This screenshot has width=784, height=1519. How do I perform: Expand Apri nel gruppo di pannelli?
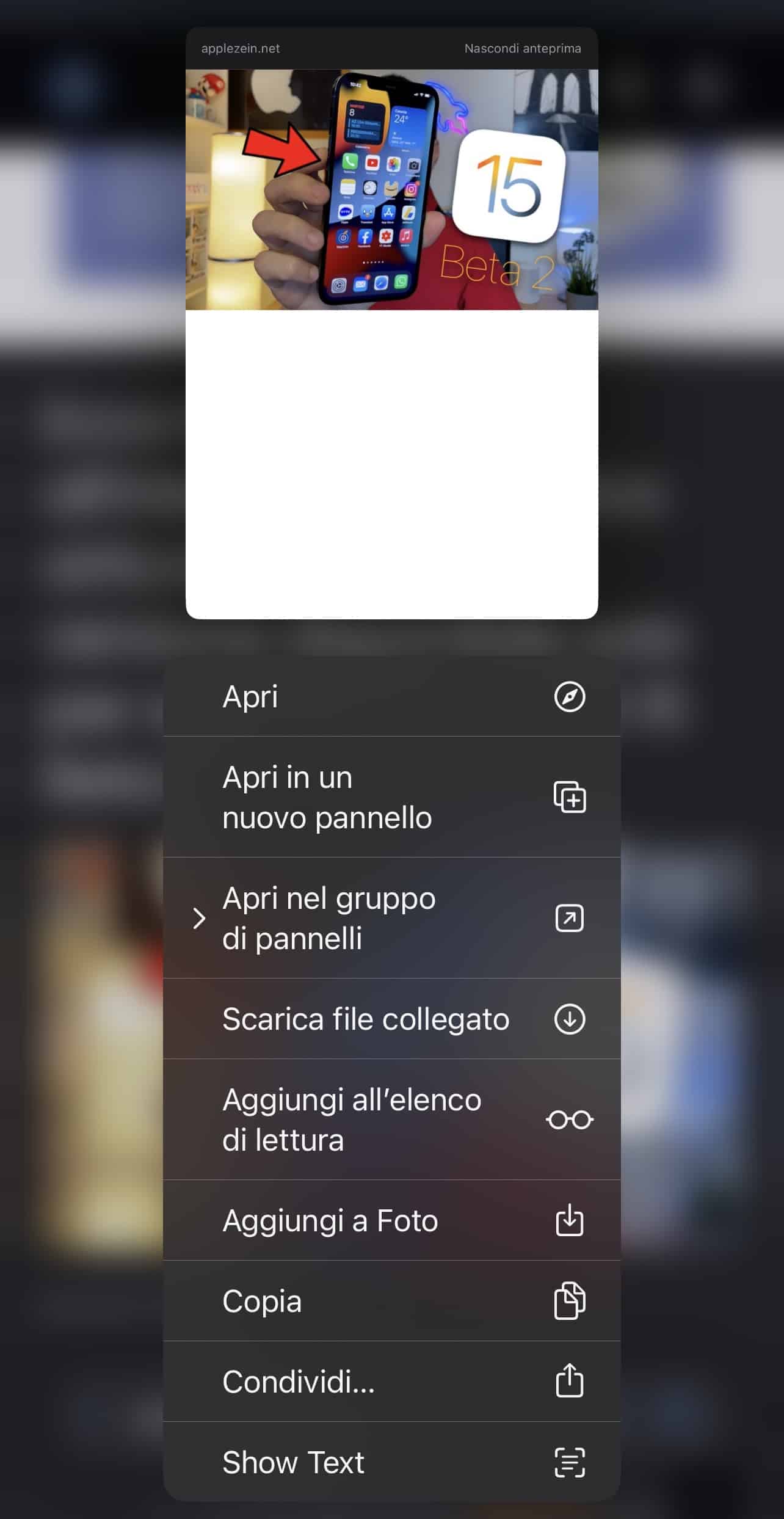pyautogui.click(x=392, y=918)
